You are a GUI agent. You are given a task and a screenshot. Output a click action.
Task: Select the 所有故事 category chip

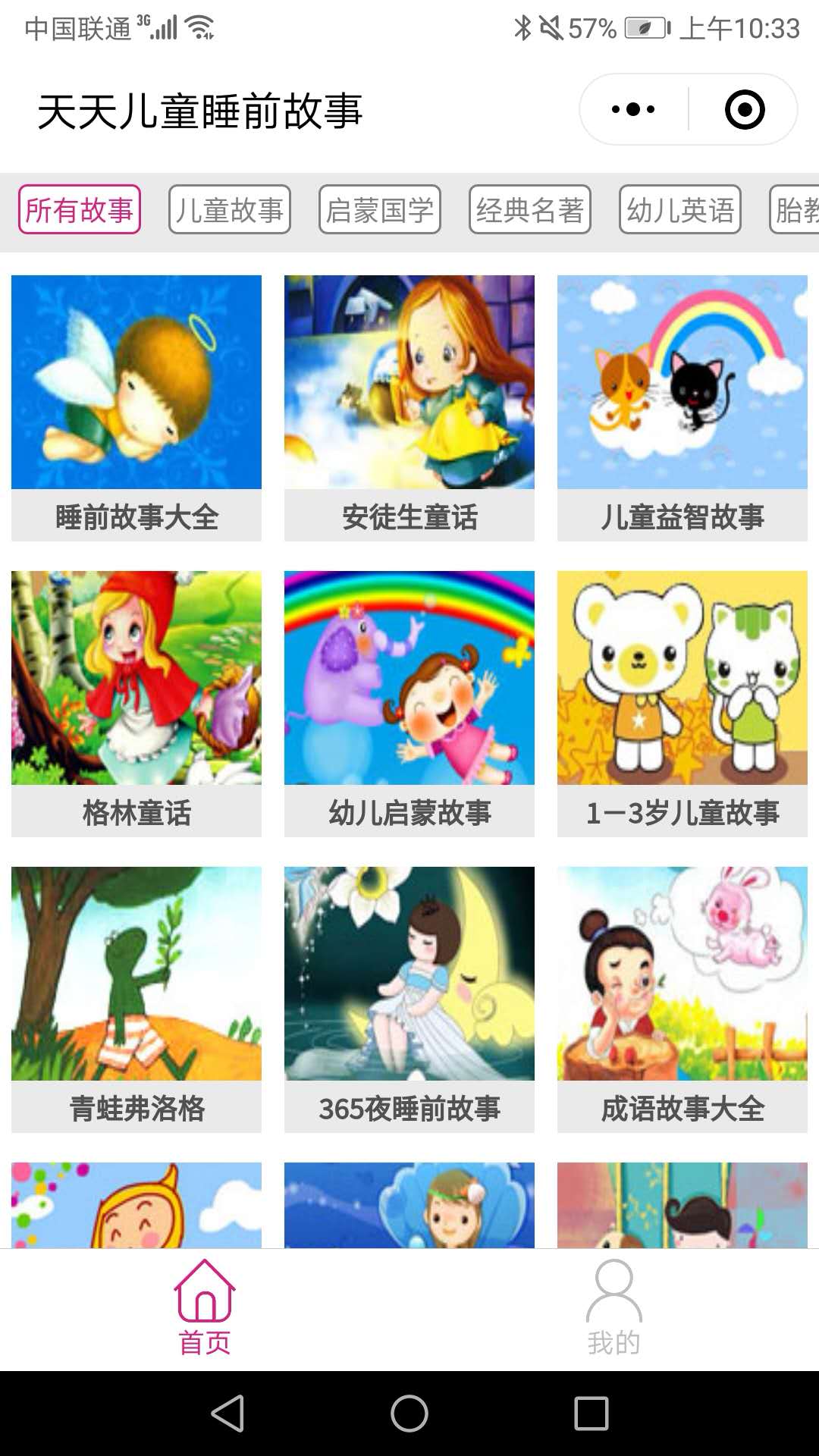(80, 210)
